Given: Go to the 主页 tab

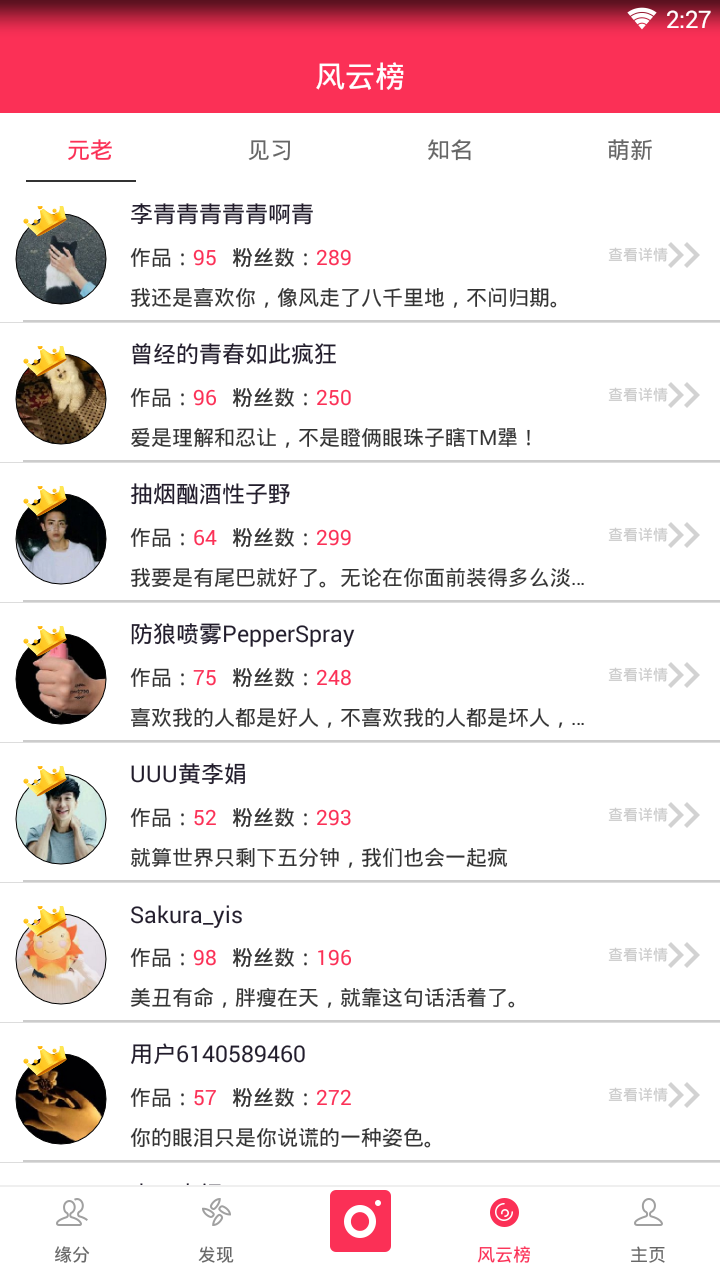Looking at the screenshot, I should [648, 1232].
